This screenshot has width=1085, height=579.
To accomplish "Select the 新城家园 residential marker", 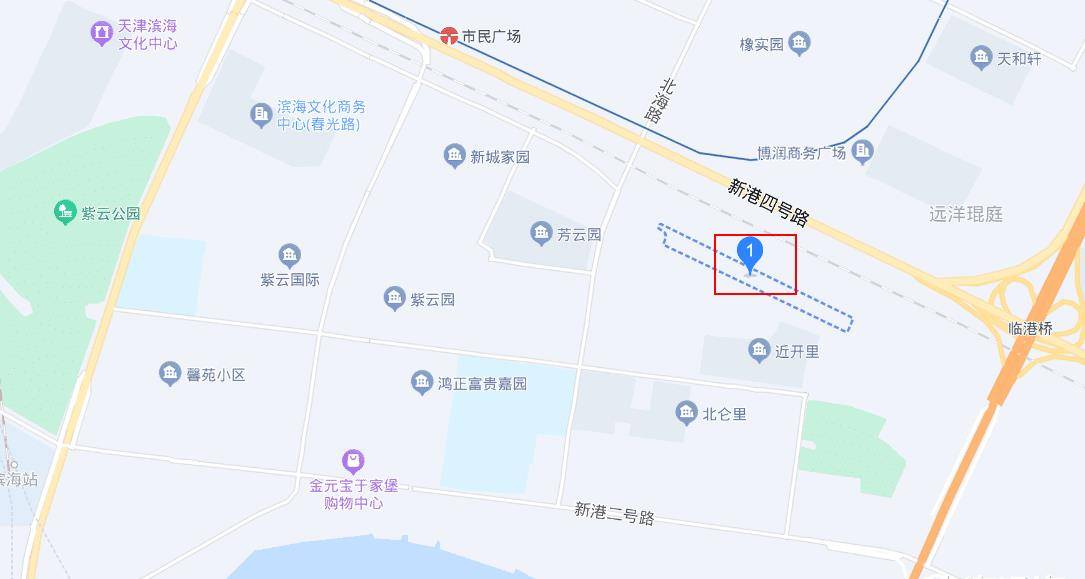I will (455, 156).
